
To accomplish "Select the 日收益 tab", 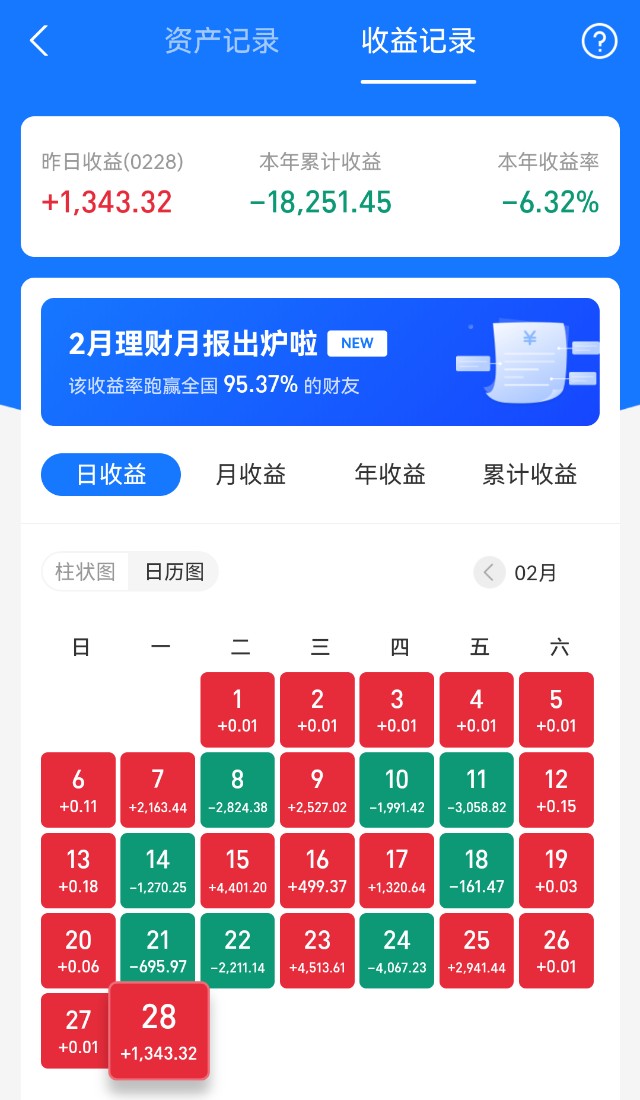I will click(x=111, y=474).
